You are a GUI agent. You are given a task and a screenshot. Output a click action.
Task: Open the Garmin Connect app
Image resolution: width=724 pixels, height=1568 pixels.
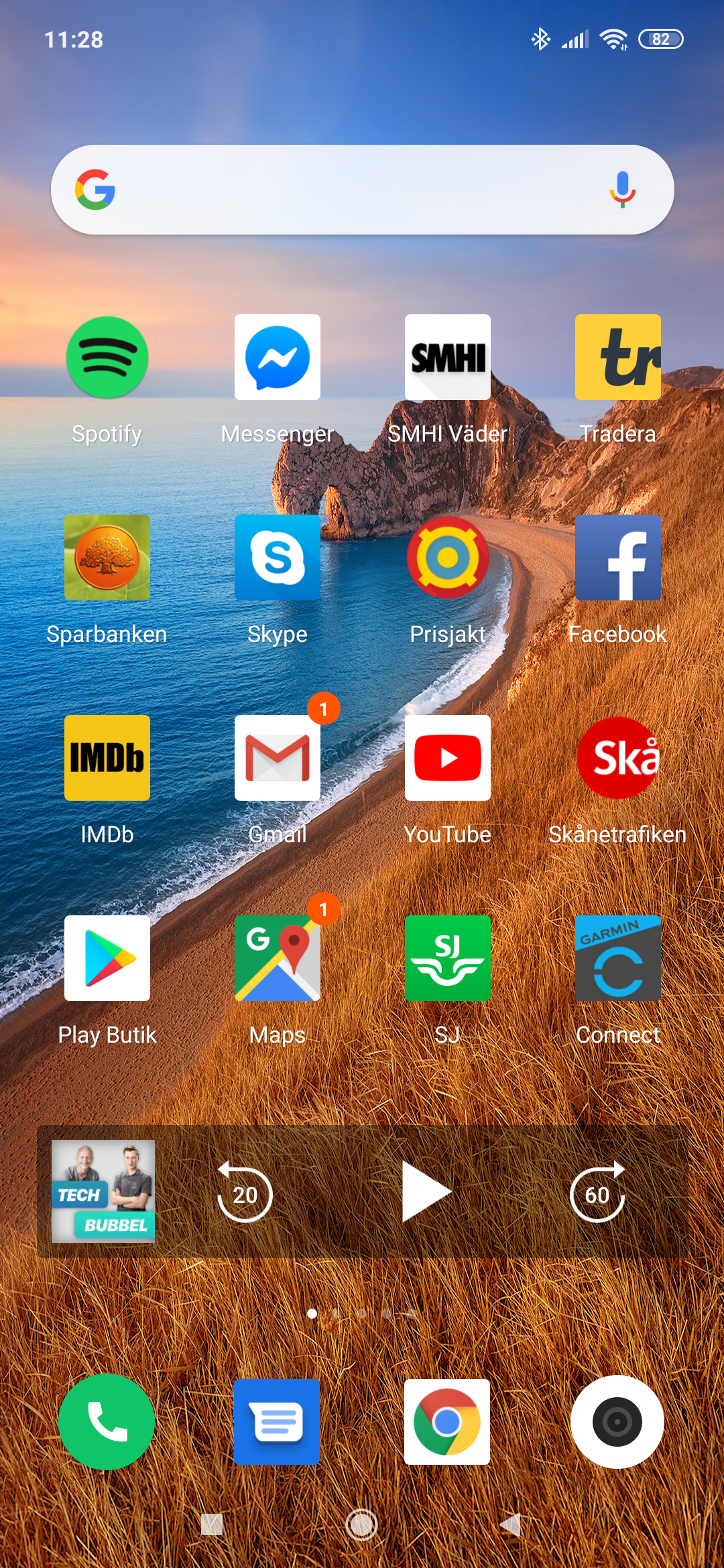618,958
